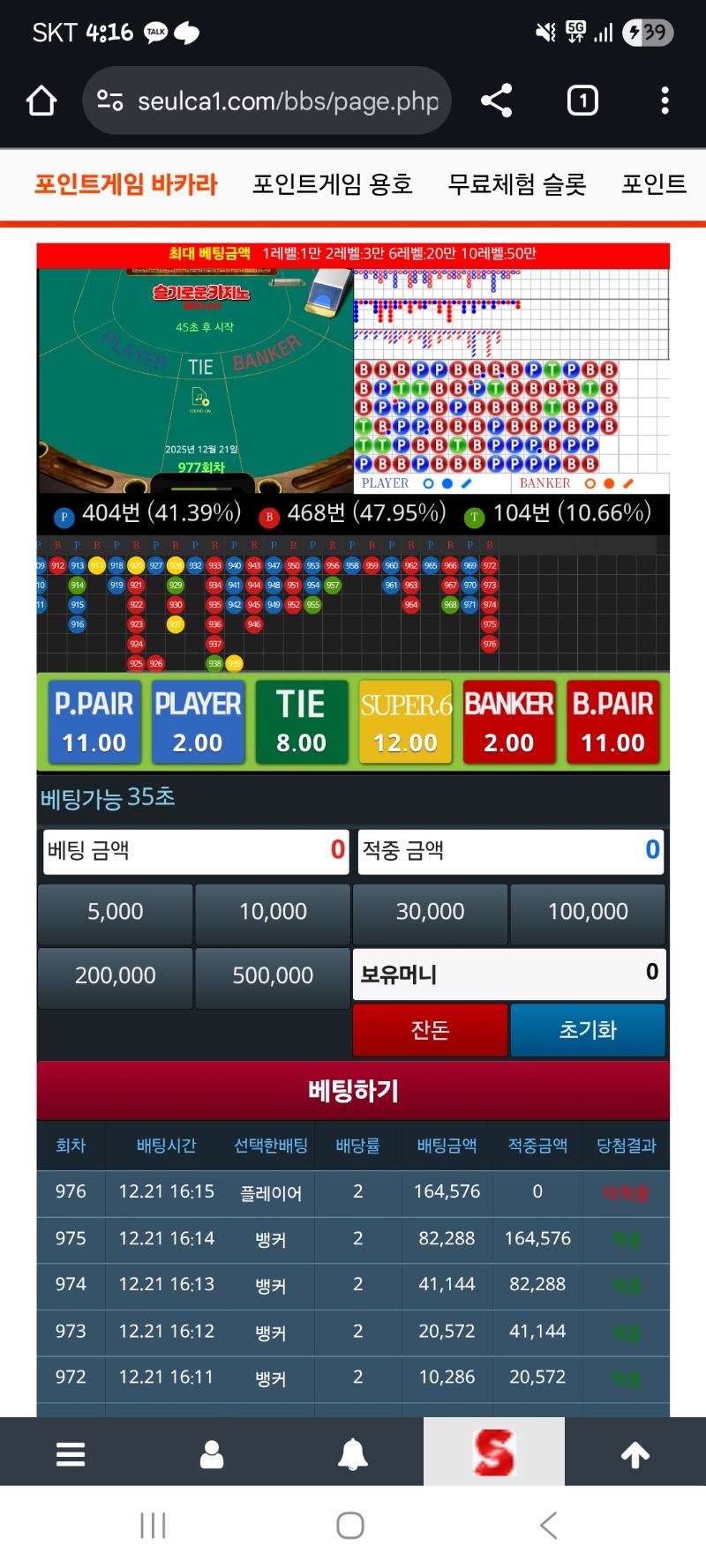Reset the bet with 초기화
Image resolution: width=706 pixels, height=1568 pixels.
[588, 1030]
